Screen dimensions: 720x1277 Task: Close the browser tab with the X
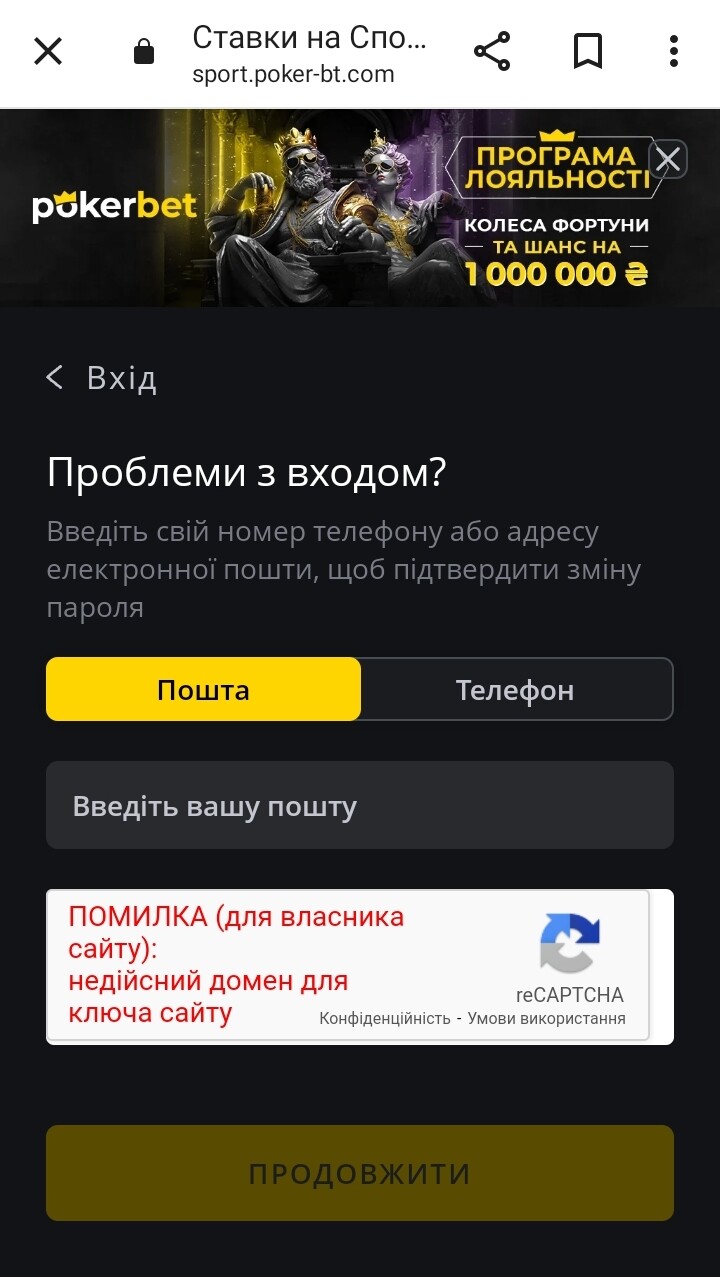coord(48,51)
